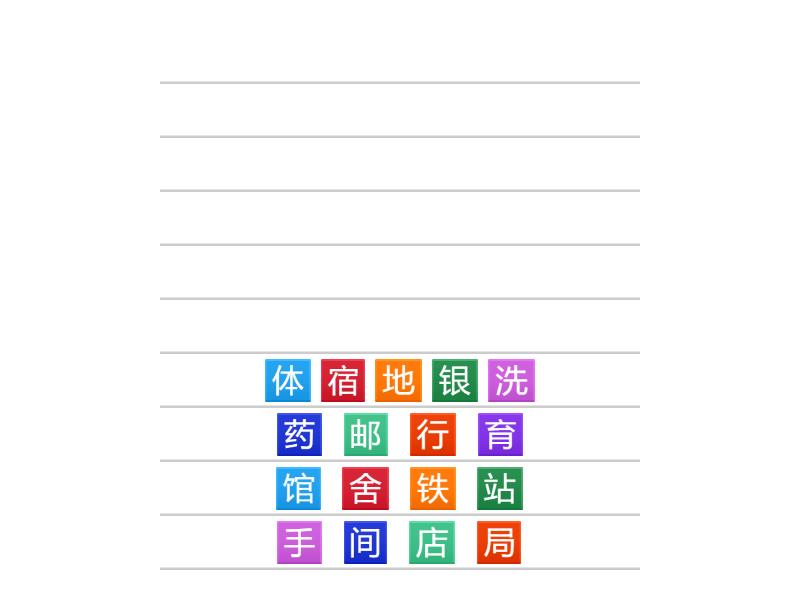Tap the dark blue 药 tile
Viewport: 800px width, 600px height.
(x=299, y=435)
